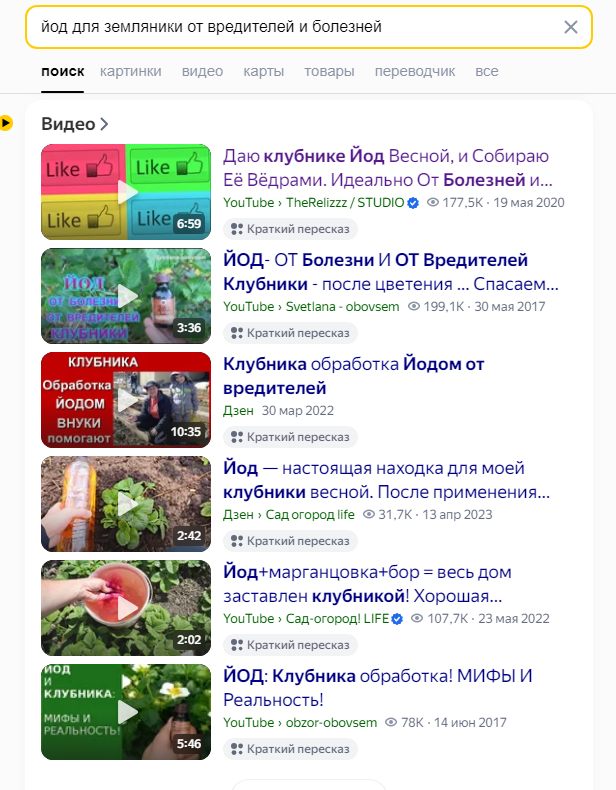Image resolution: width=616 pixels, height=790 pixels.
Task: Open the переводчик tab
Action: coord(415,71)
